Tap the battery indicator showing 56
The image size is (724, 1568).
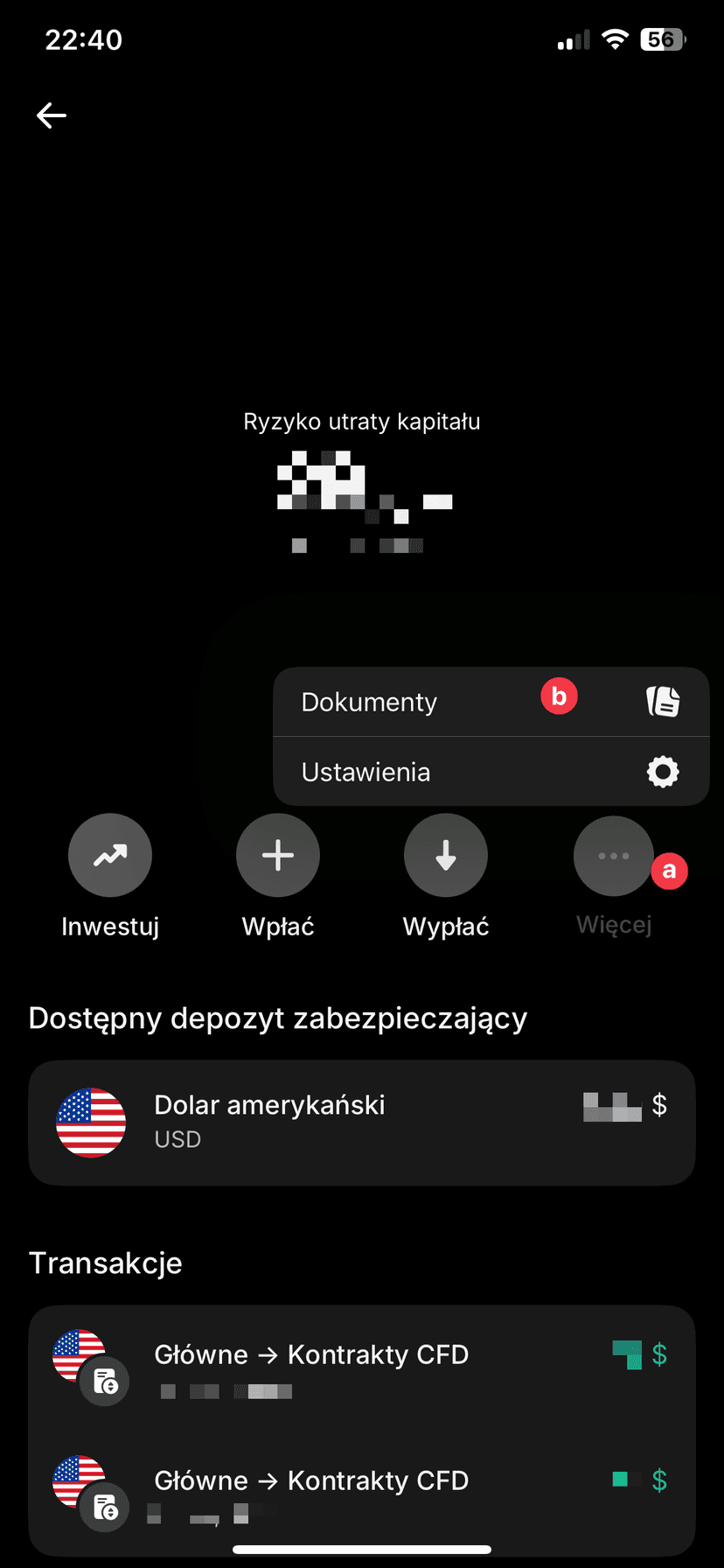(x=663, y=38)
